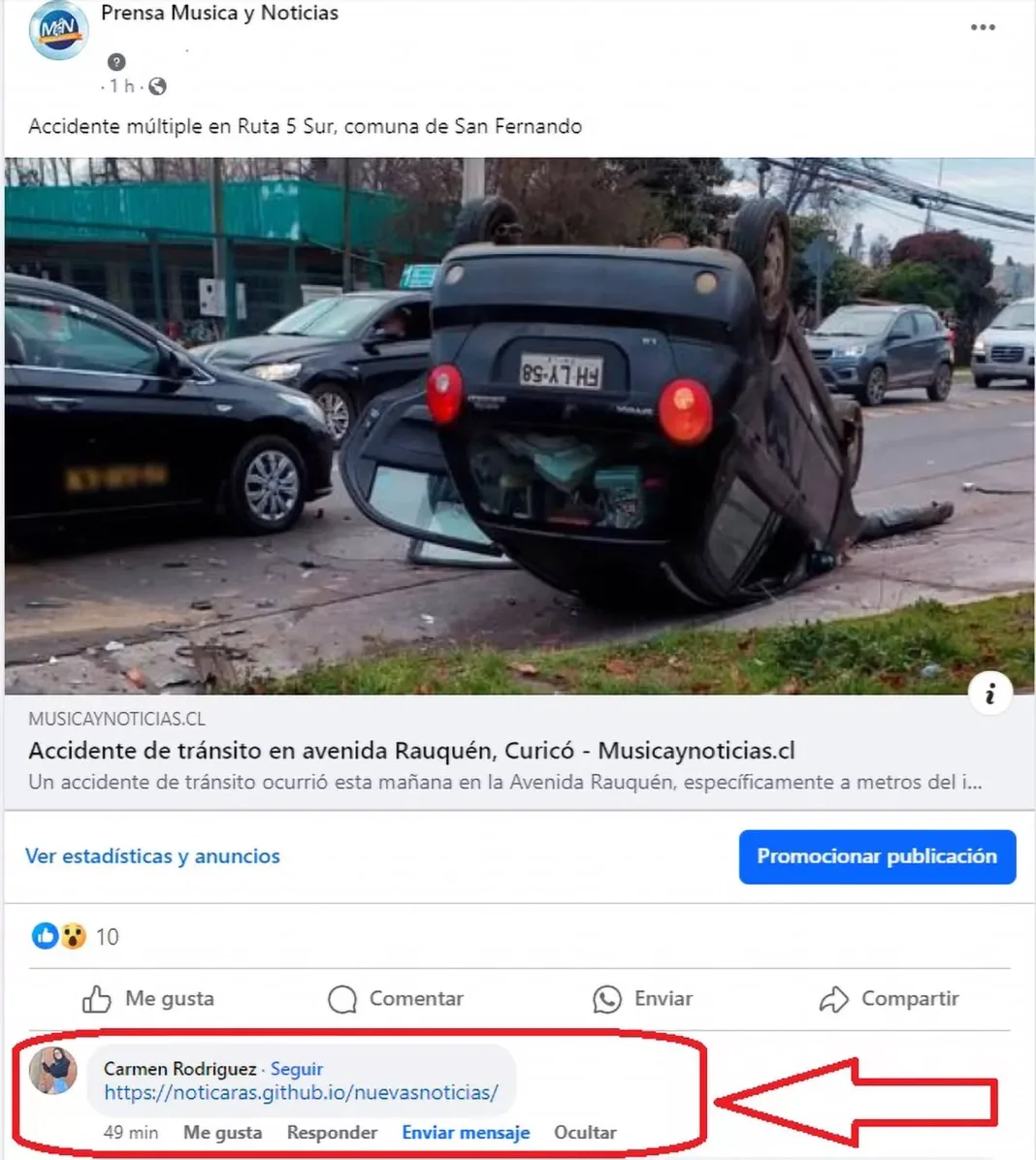Open the post's three-dot options menu

[983, 27]
